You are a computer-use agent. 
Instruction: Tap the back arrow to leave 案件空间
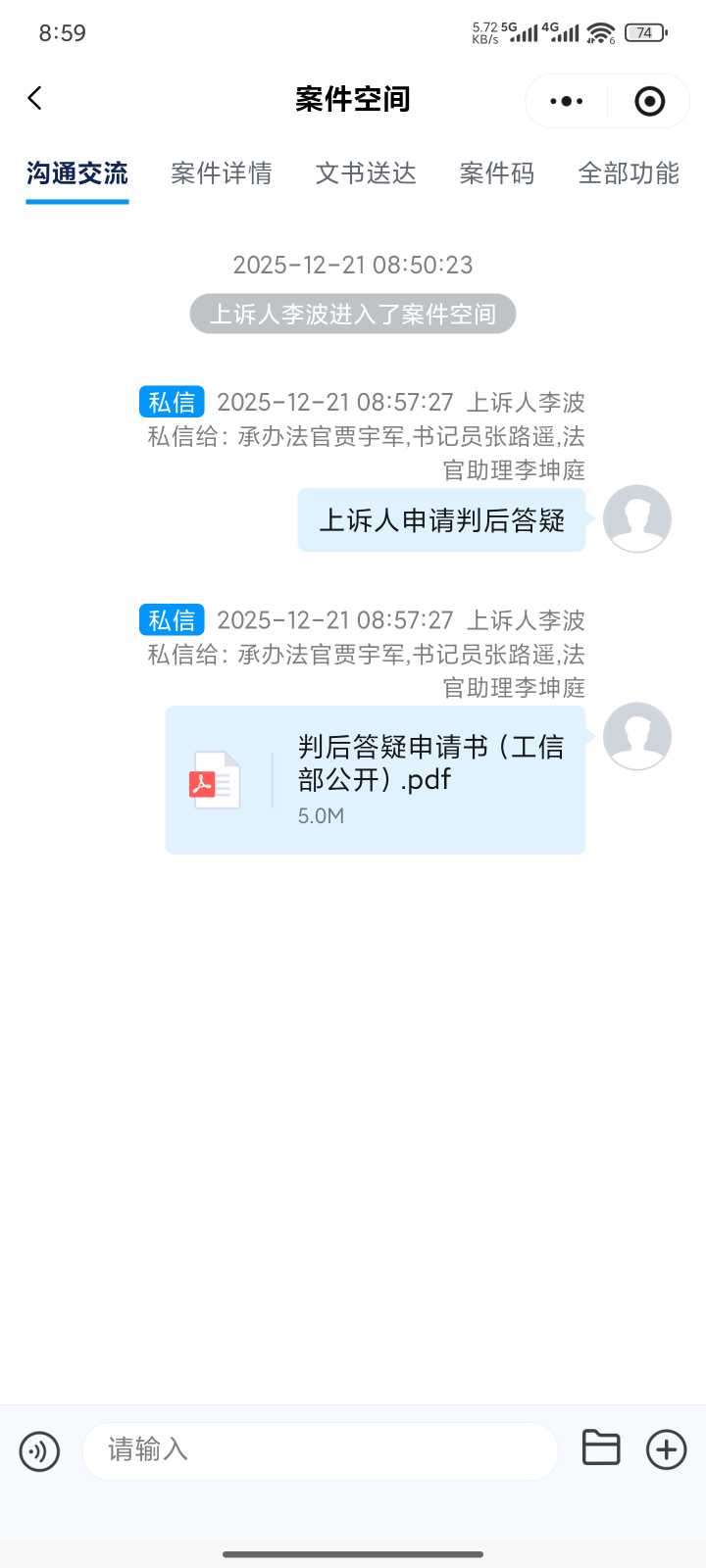point(35,98)
